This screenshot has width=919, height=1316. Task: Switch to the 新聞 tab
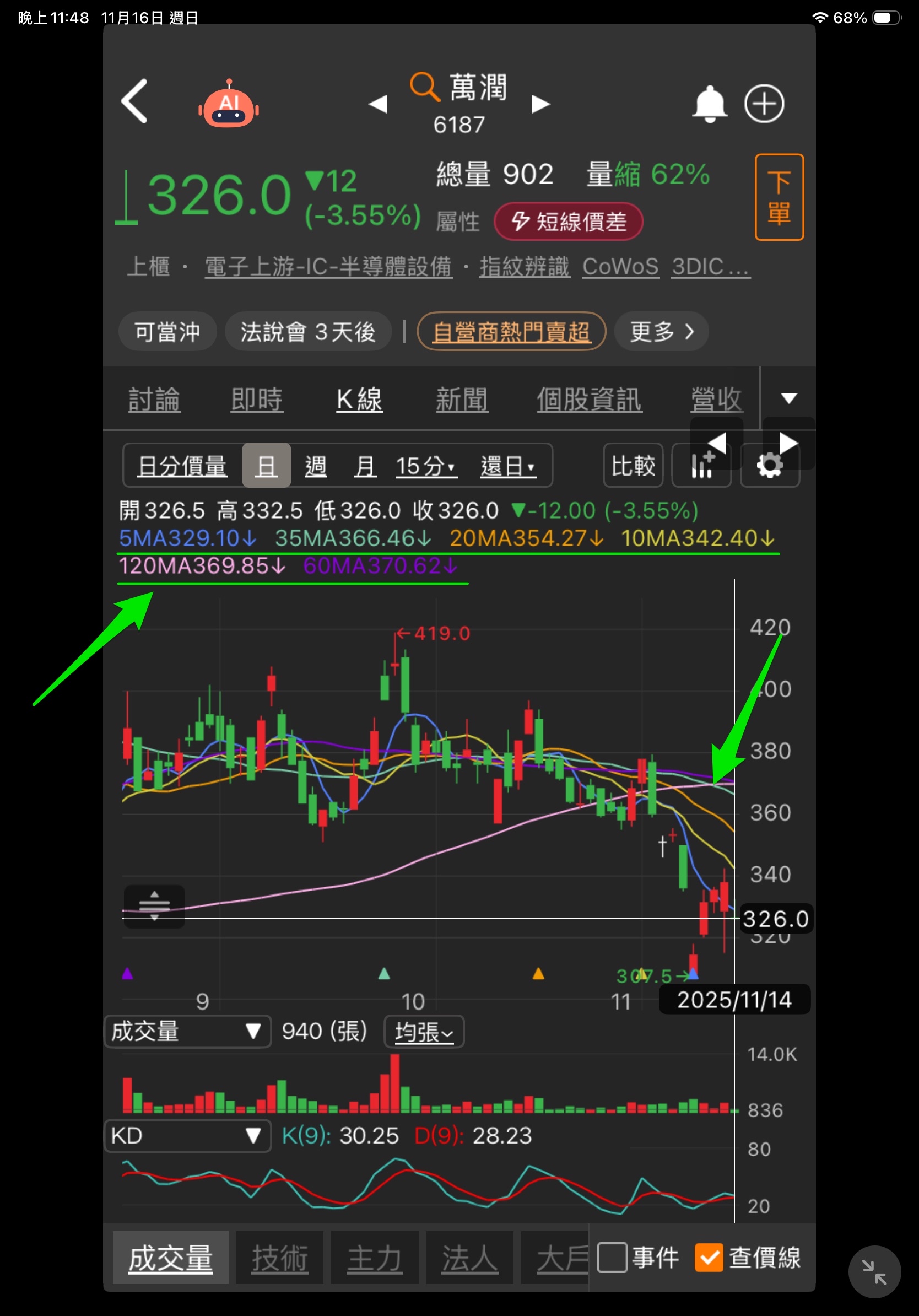coord(462,400)
